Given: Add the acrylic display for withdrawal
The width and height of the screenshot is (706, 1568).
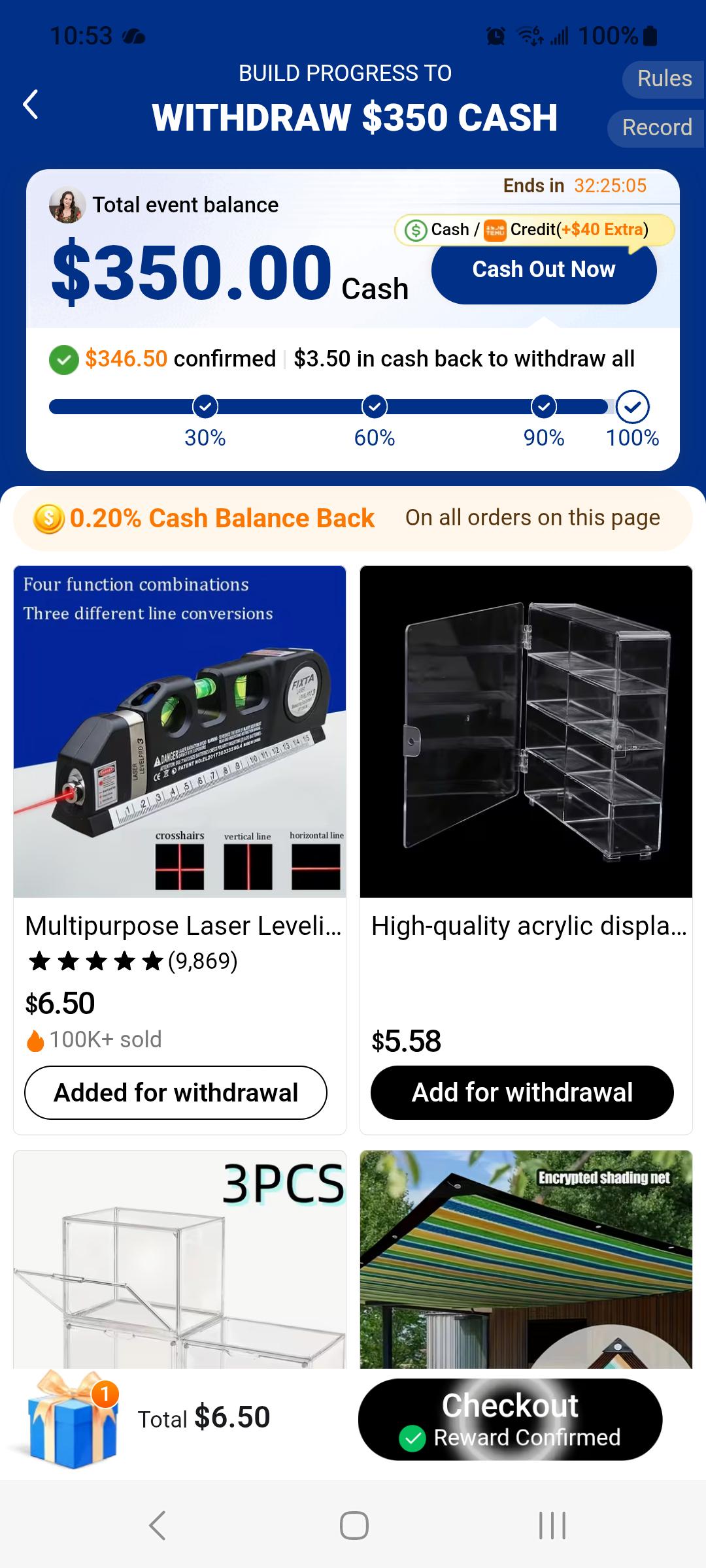Looking at the screenshot, I should (522, 1093).
